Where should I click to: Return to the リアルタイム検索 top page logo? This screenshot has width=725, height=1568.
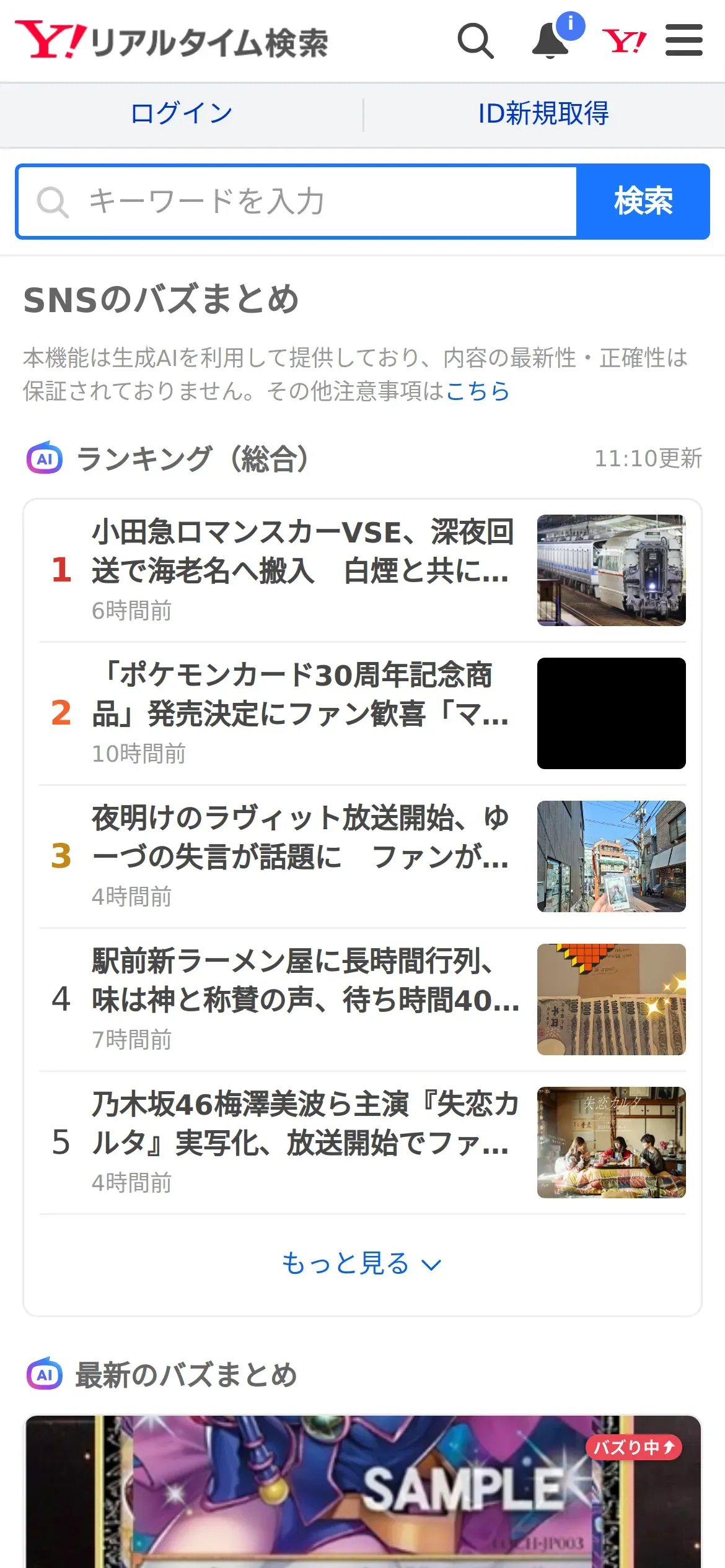pyautogui.click(x=172, y=41)
